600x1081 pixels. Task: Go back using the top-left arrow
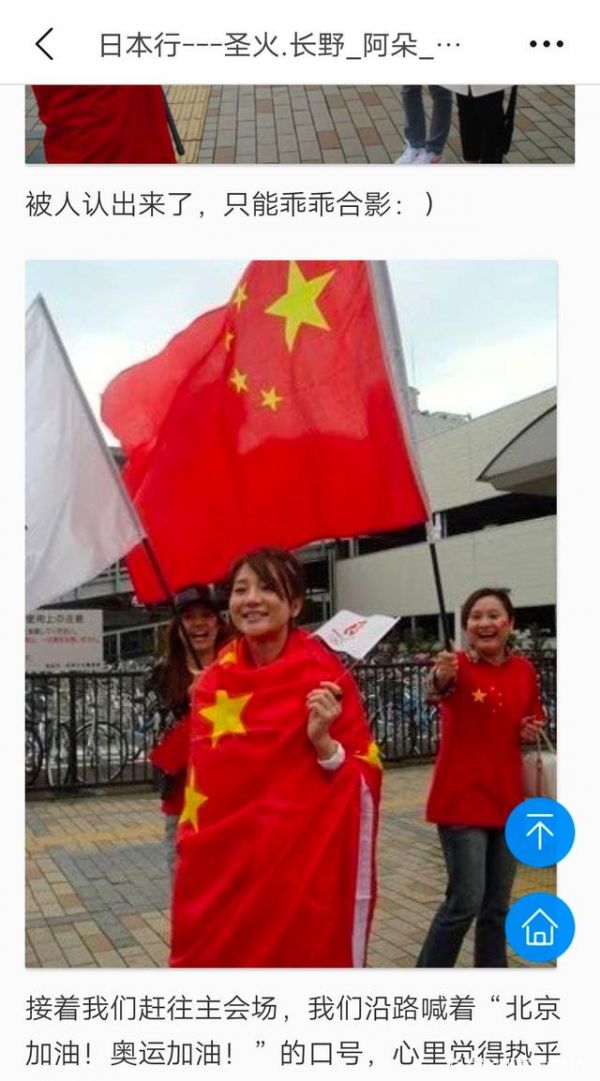tap(44, 44)
